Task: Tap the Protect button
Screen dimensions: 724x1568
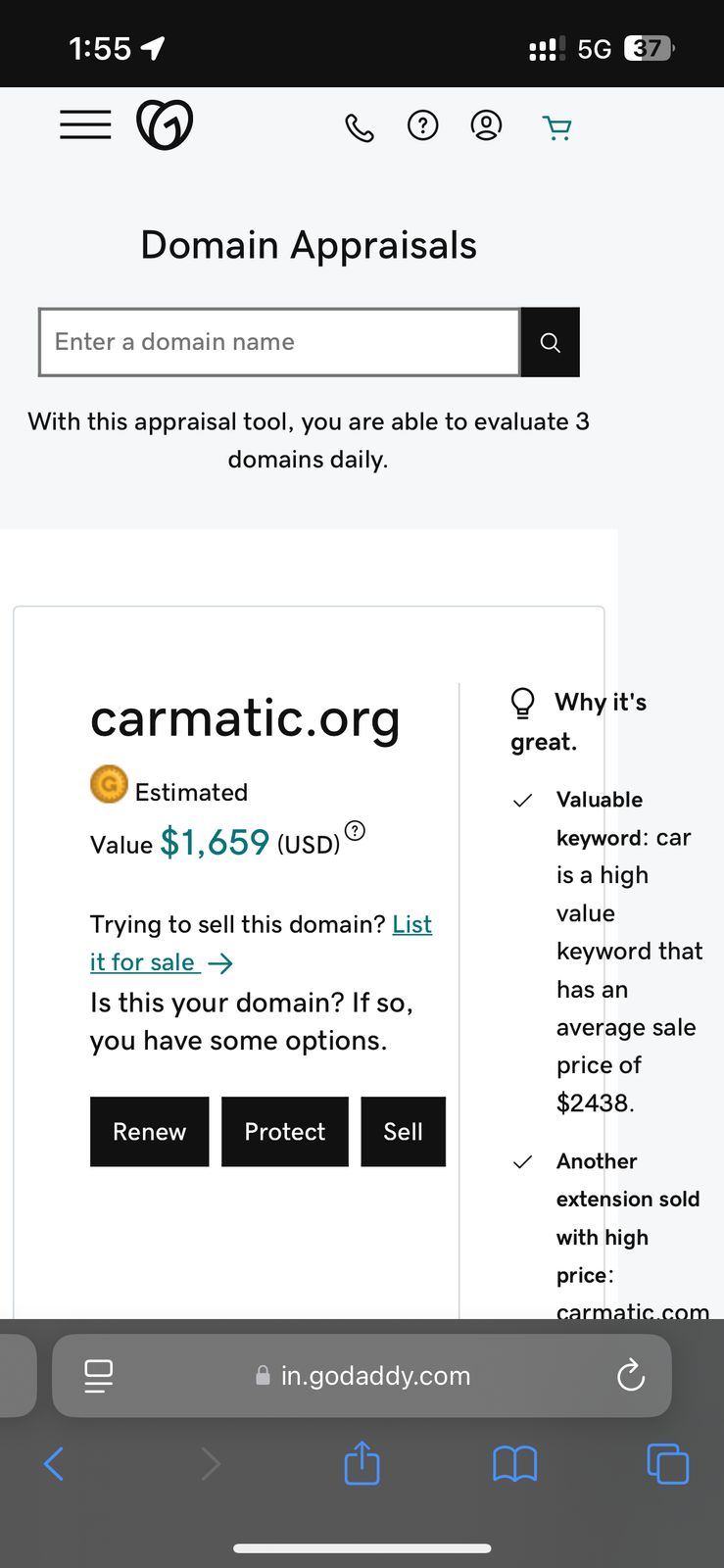Action: 285,1132
